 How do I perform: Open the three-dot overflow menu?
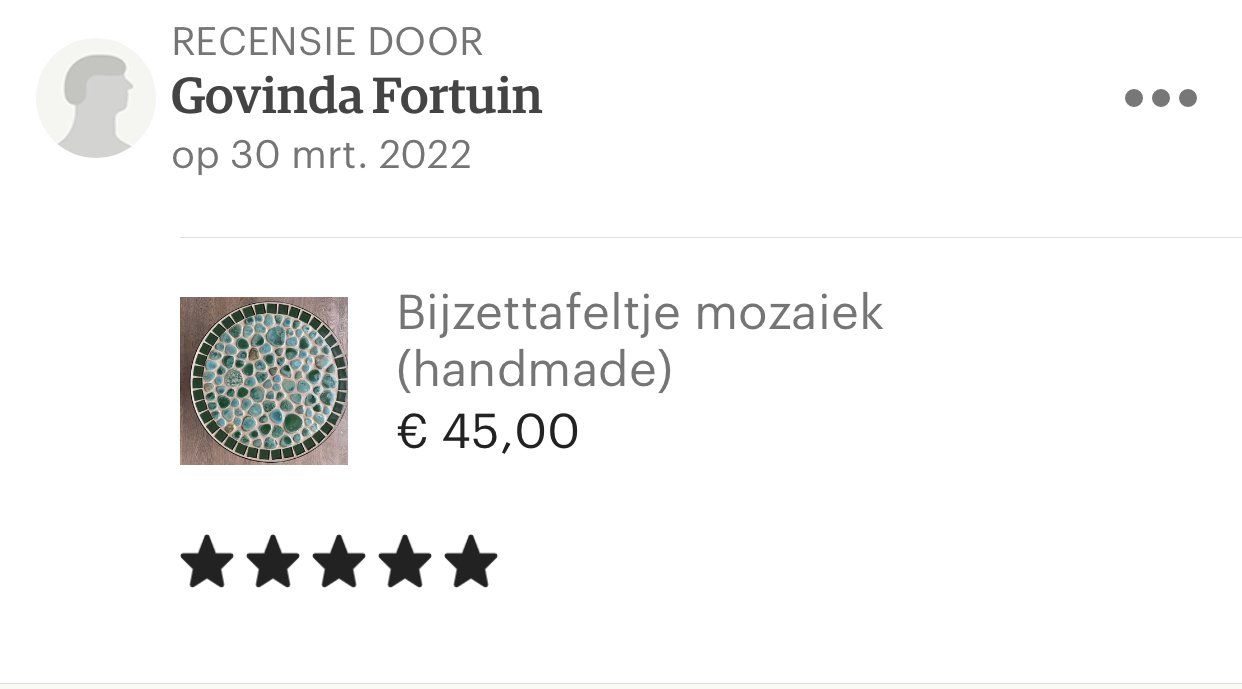(x=1160, y=98)
